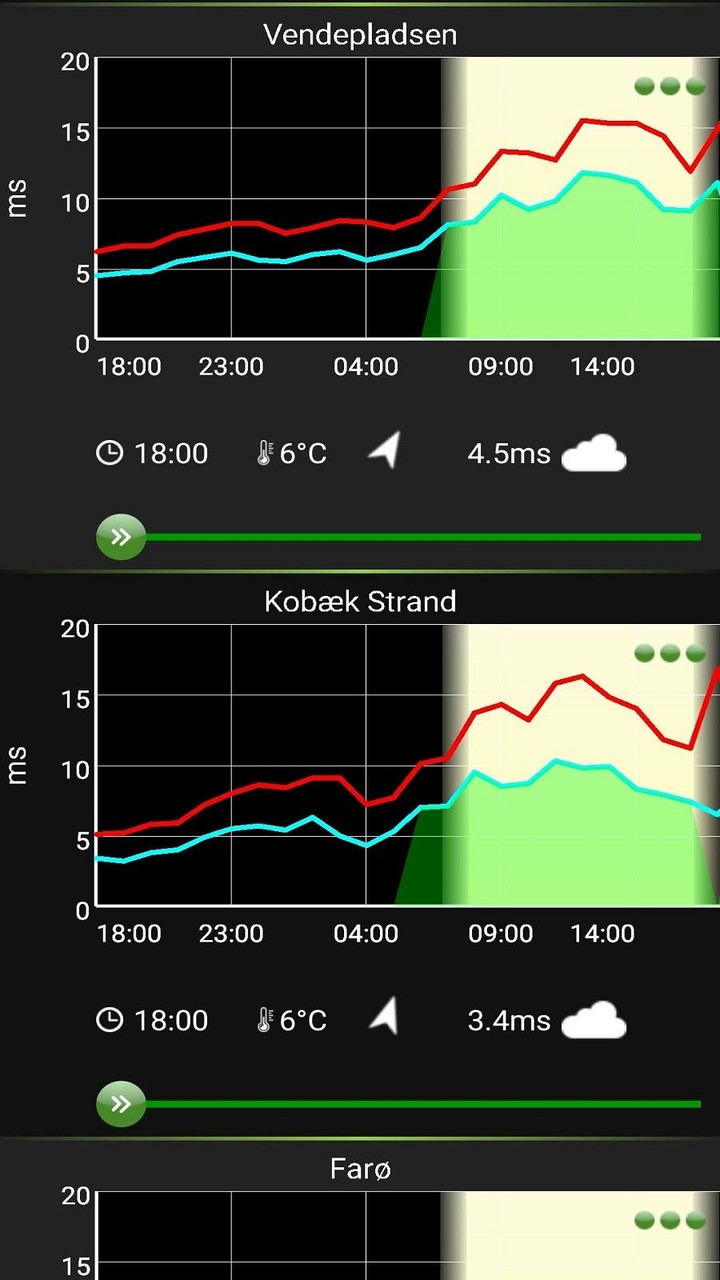Click the clock icon in the Vendepladsen panel
This screenshot has height=1280, width=720.
[109, 452]
